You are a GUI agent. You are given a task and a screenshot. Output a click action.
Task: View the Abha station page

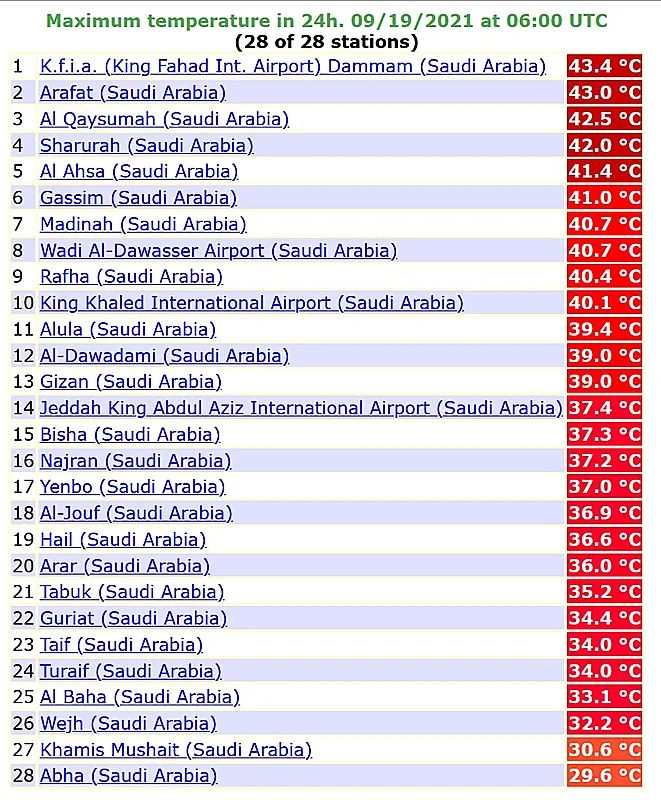(128, 776)
